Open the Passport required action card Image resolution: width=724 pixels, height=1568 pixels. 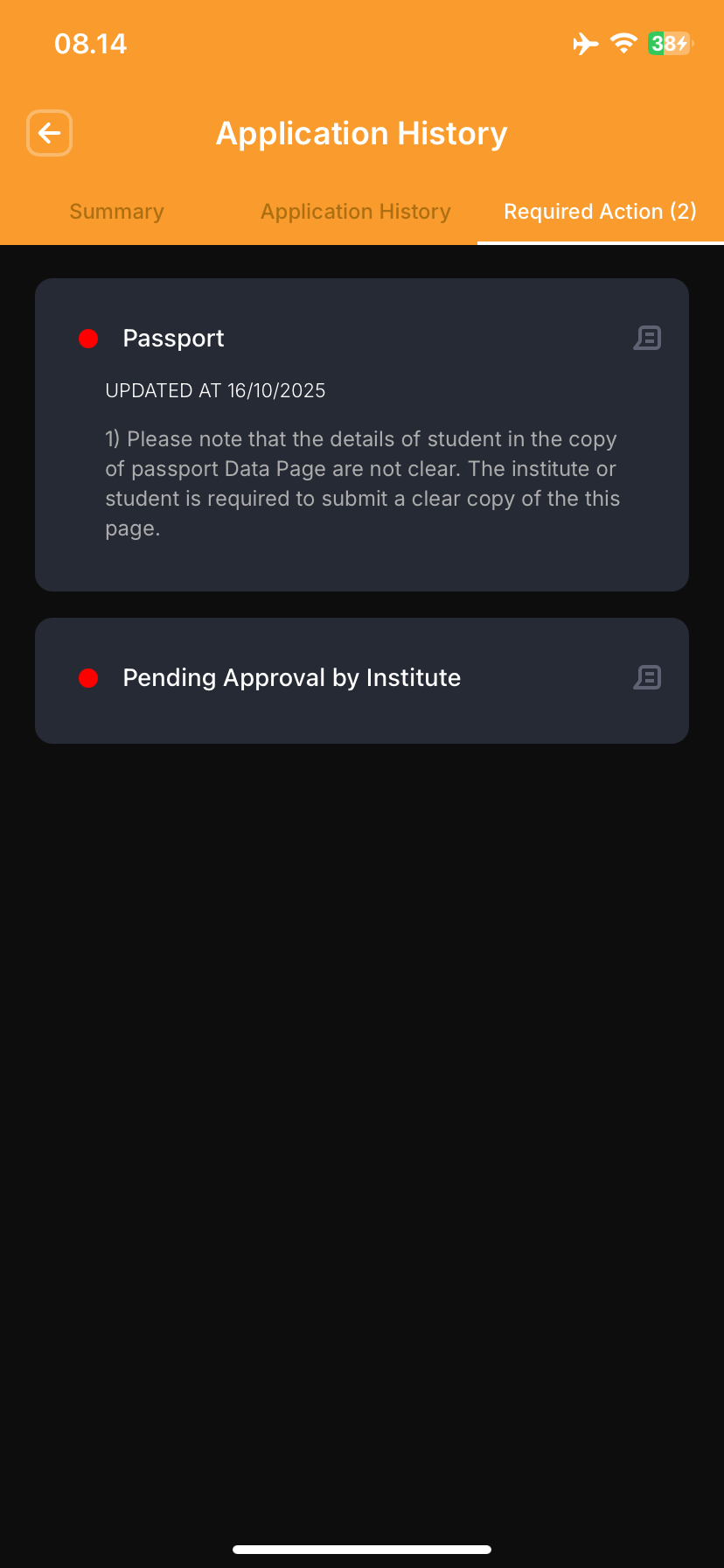click(361, 435)
